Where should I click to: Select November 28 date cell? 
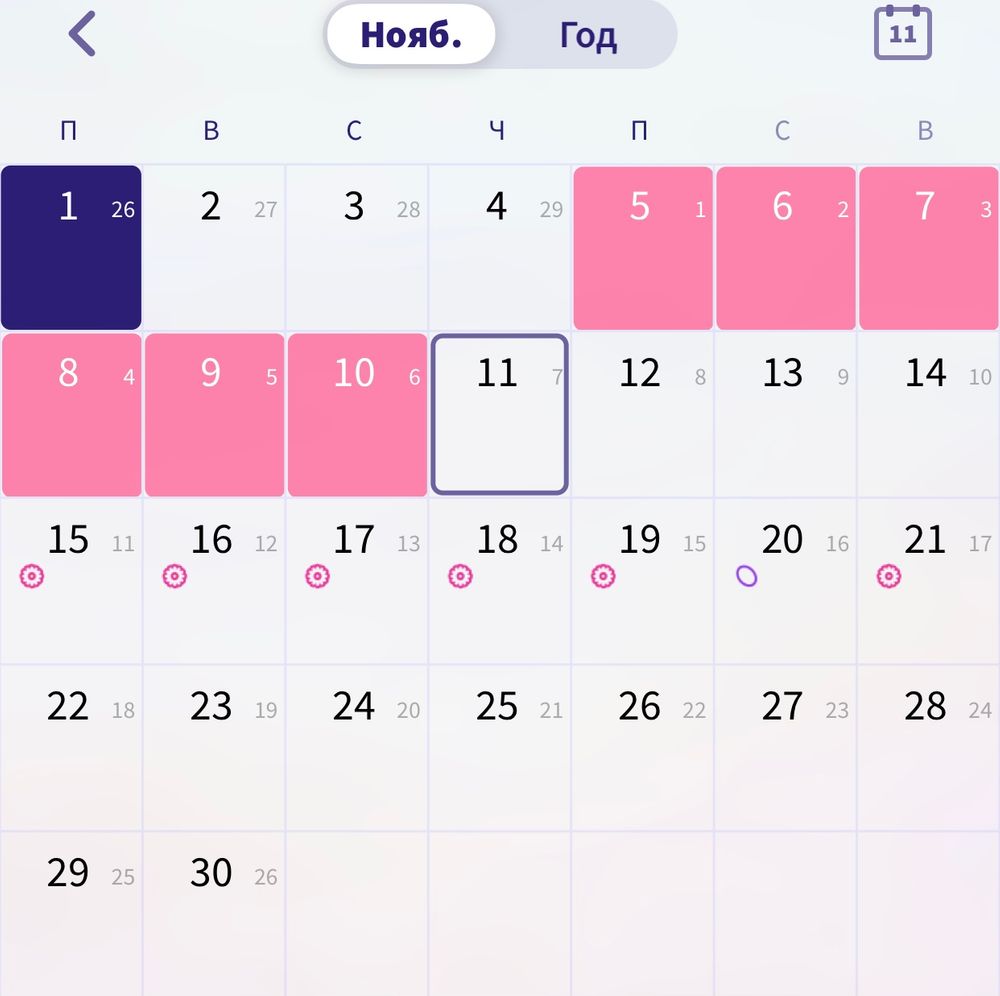(x=928, y=747)
